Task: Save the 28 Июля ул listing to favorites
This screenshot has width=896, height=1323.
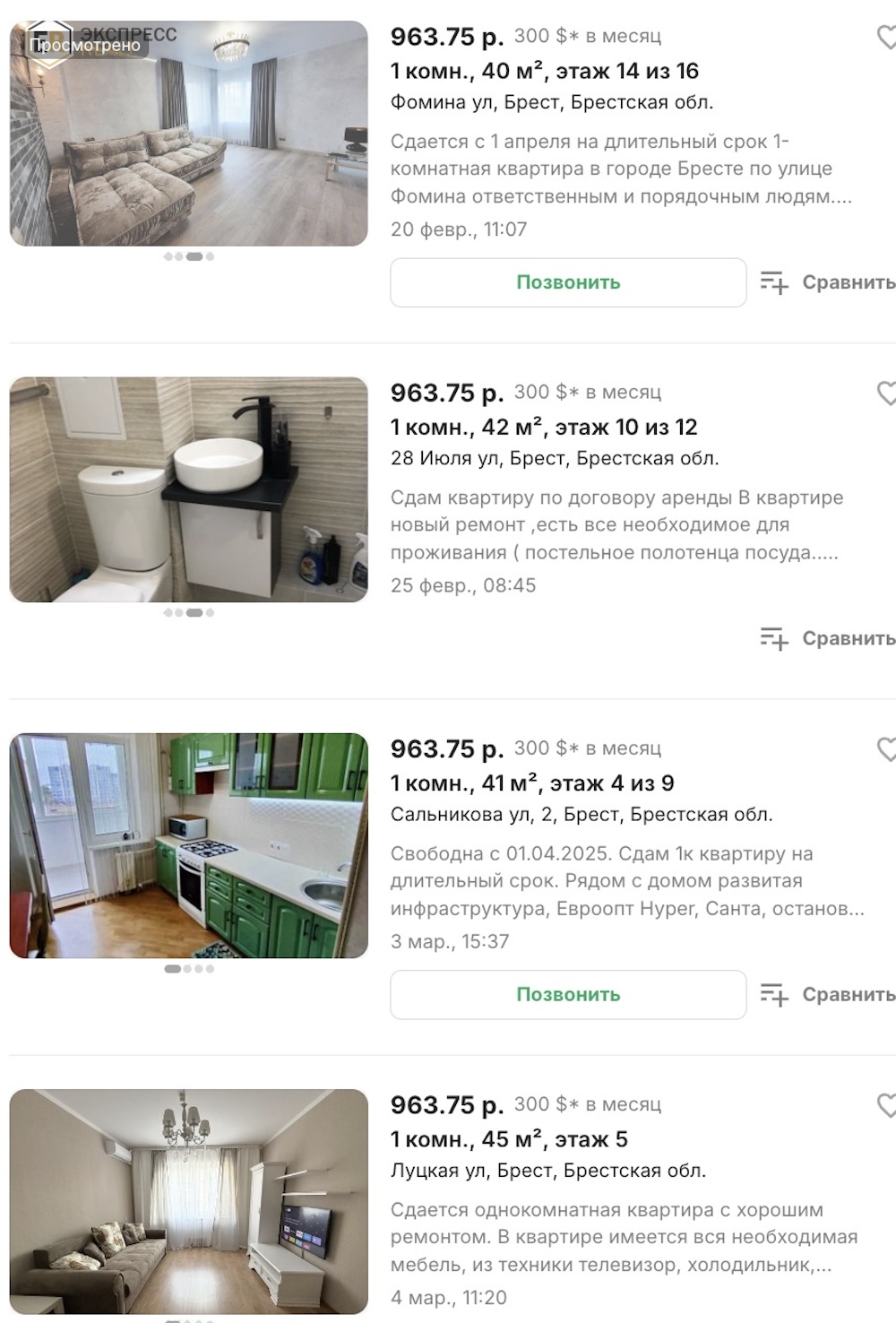Action: [x=885, y=393]
